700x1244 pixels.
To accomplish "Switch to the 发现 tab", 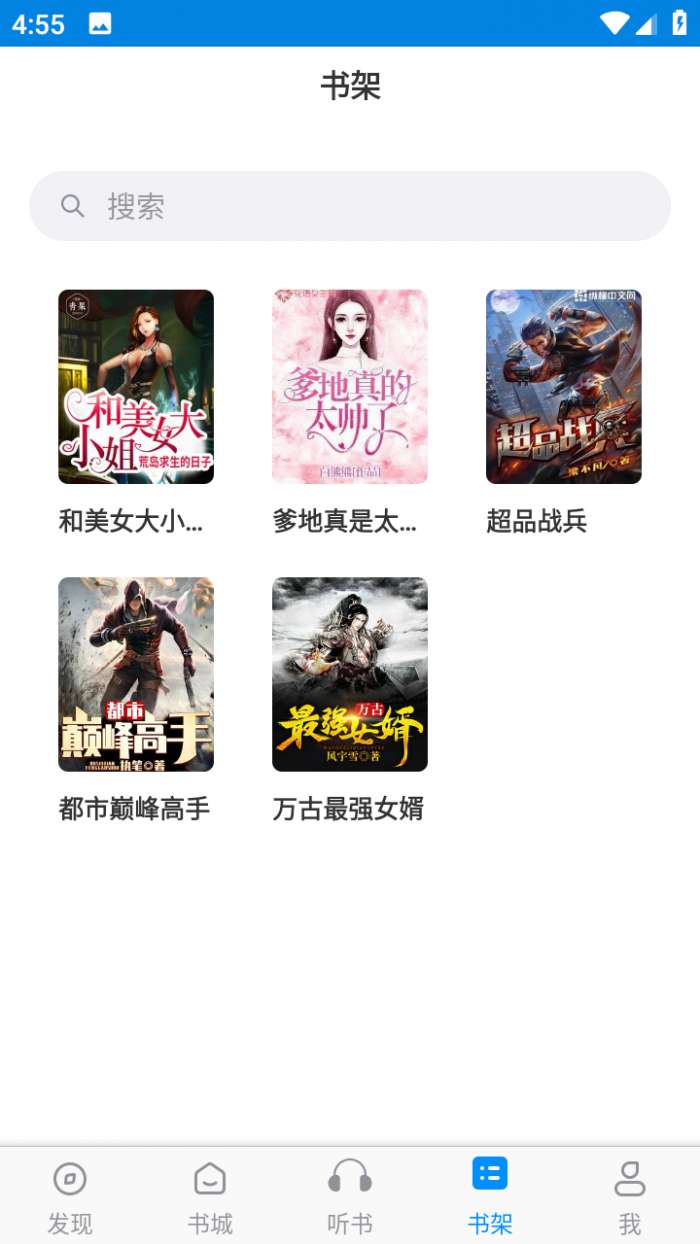I will (x=70, y=1196).
